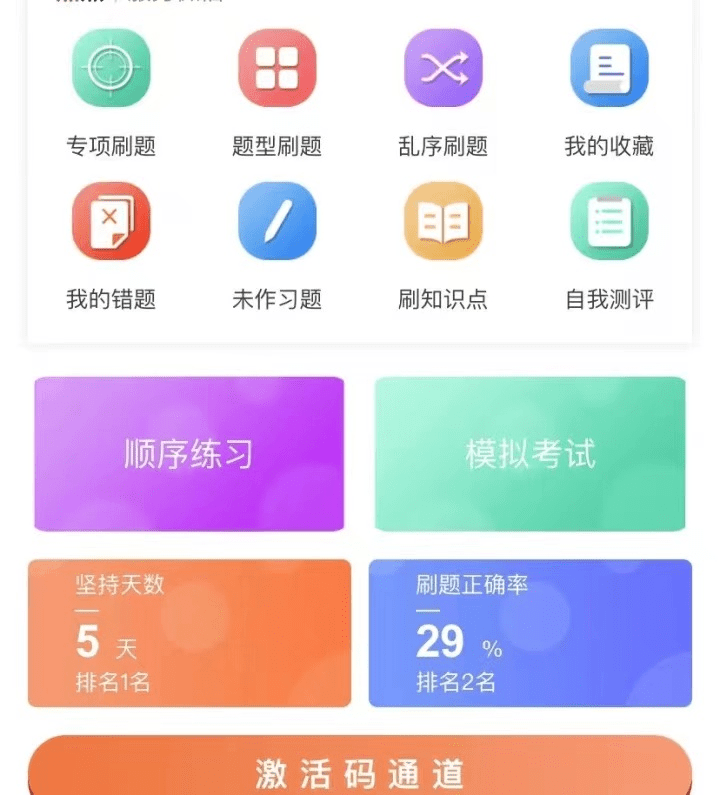The width and height of the screenshot is (720, 795).
Task: Open the 坚持天数 ranking card
Action: pyautogui.click(x=189, y=633)
